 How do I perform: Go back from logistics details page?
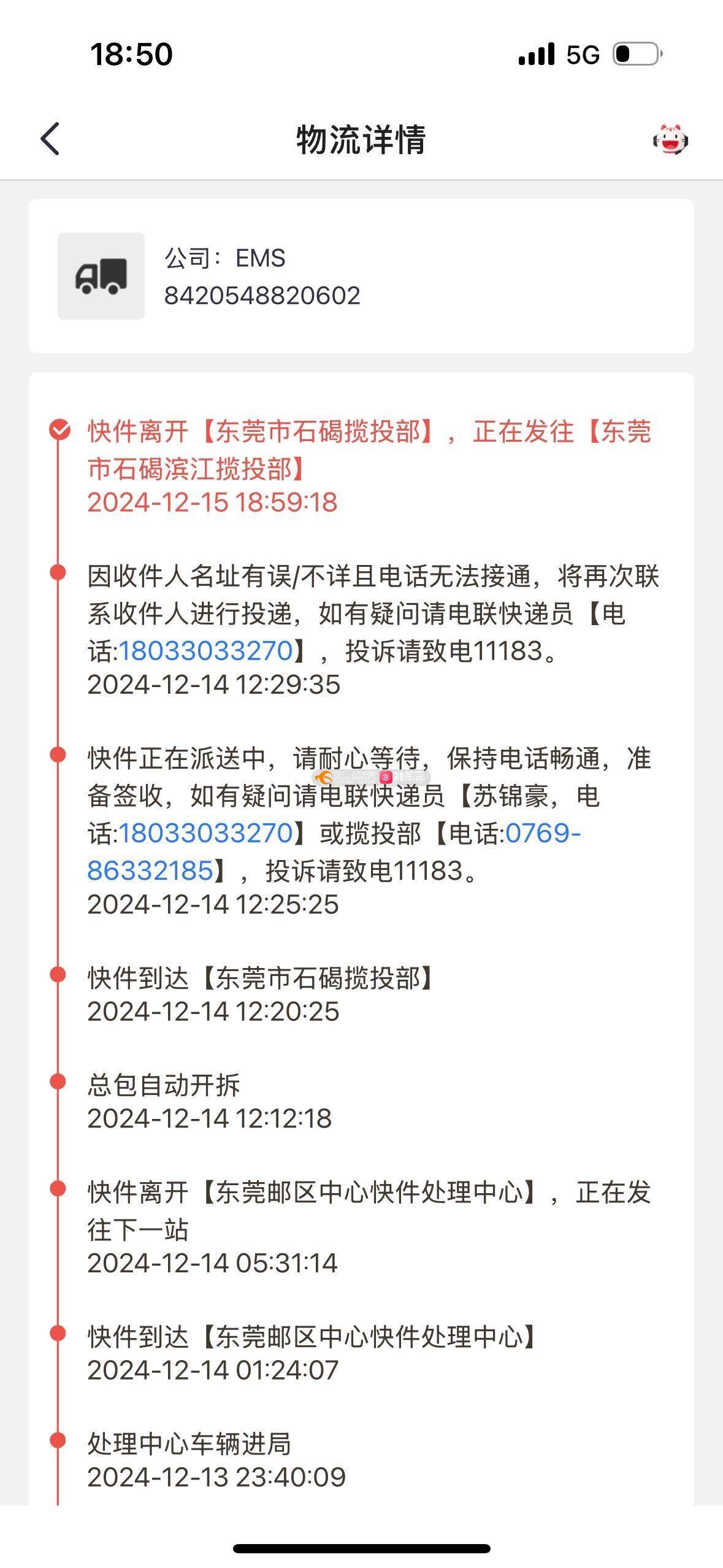[50, 139]
